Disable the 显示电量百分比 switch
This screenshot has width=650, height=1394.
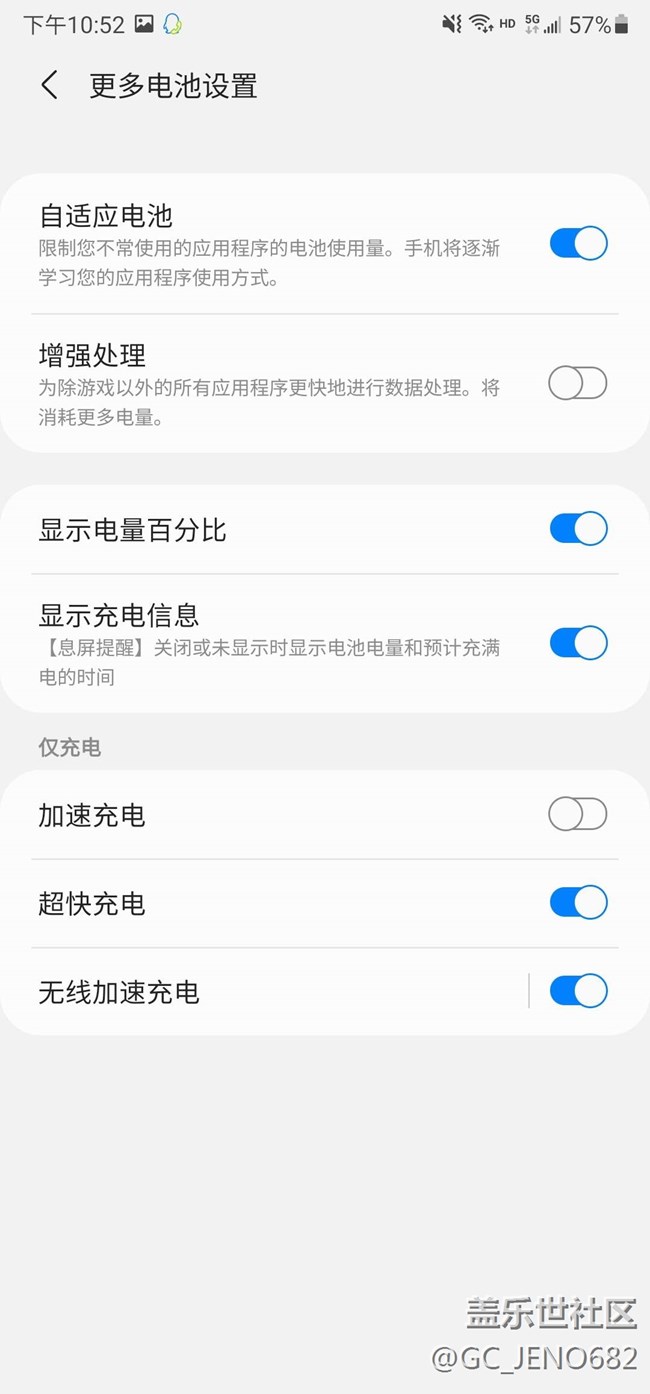pos(578,529)
